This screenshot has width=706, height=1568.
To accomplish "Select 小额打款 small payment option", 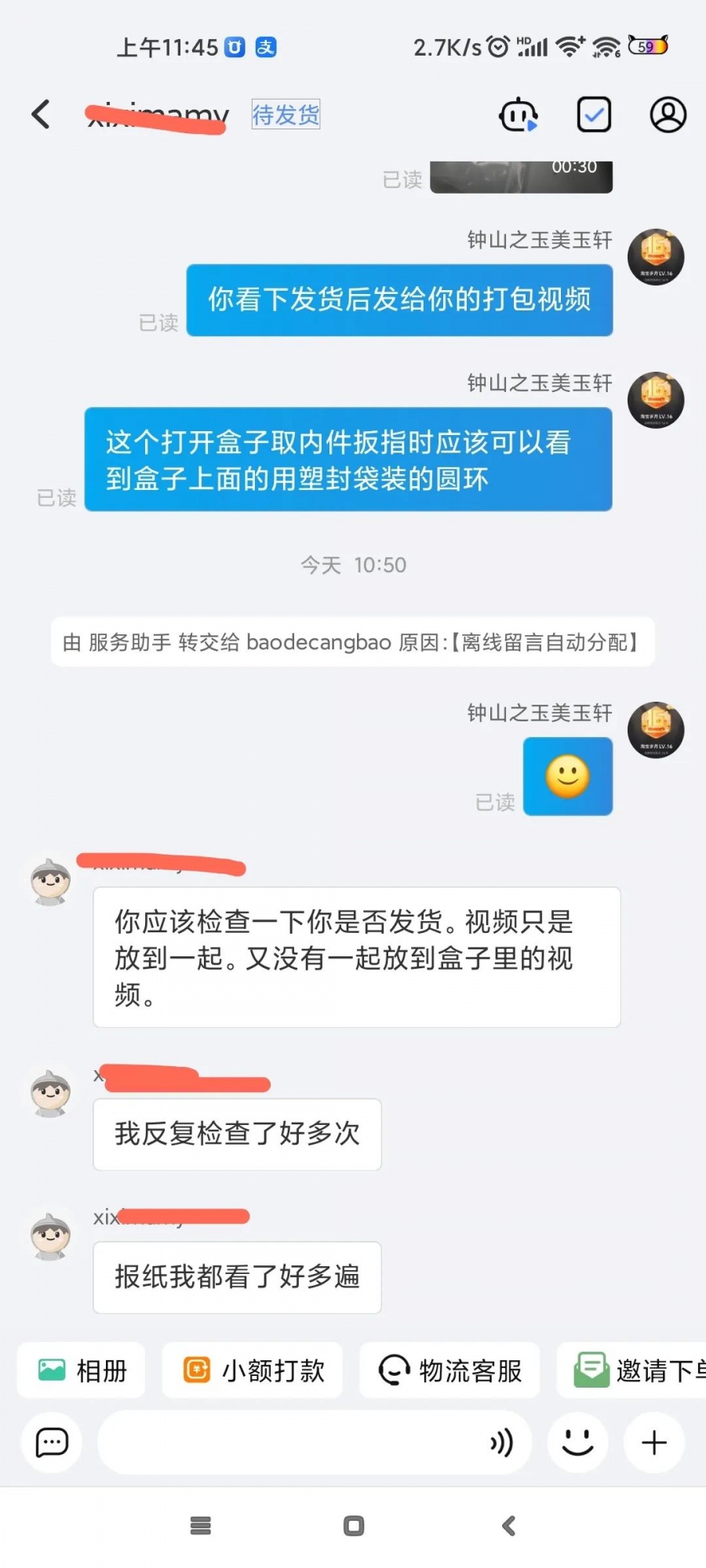I will [253, 1370].
